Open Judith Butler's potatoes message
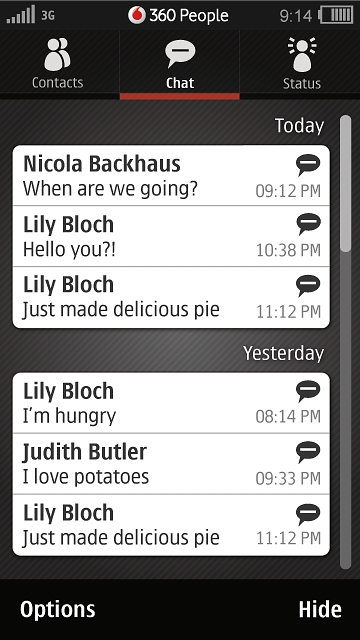360x640 pixels. point(171,464)
